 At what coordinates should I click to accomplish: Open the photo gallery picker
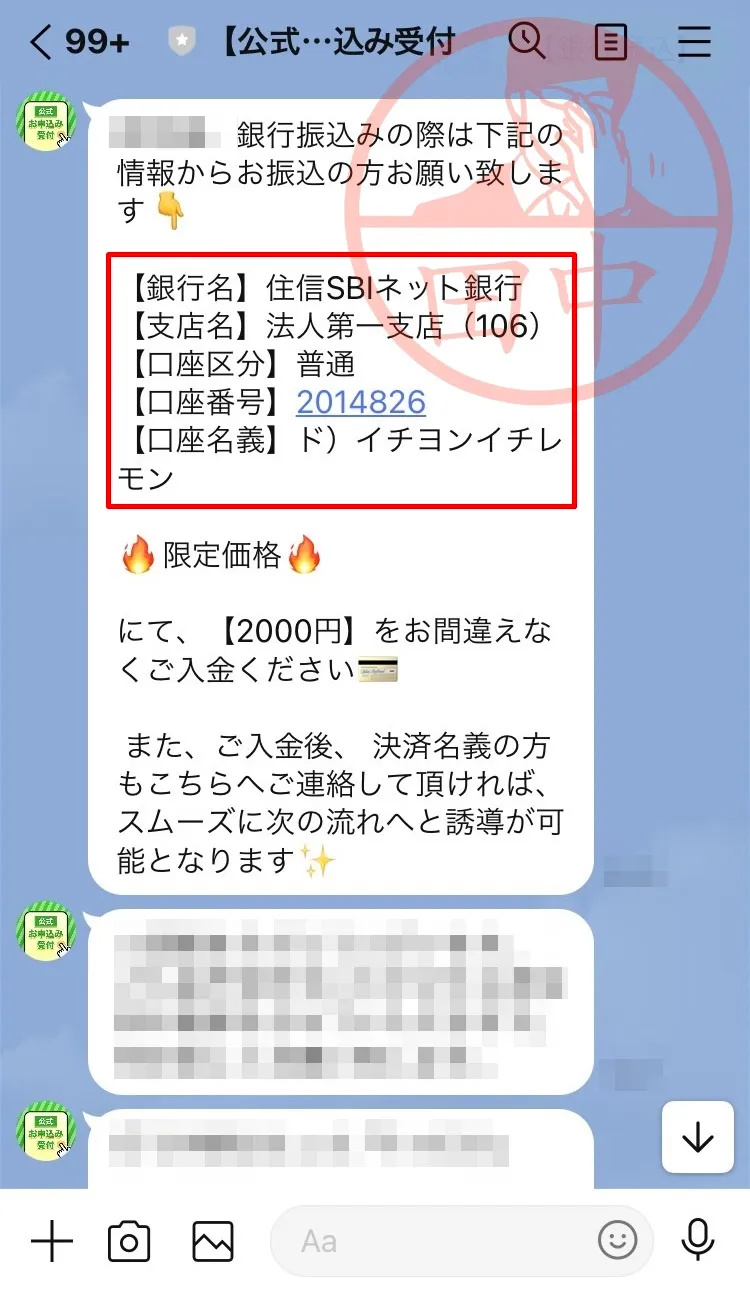pyautogui.click(x=213, y=1242)
